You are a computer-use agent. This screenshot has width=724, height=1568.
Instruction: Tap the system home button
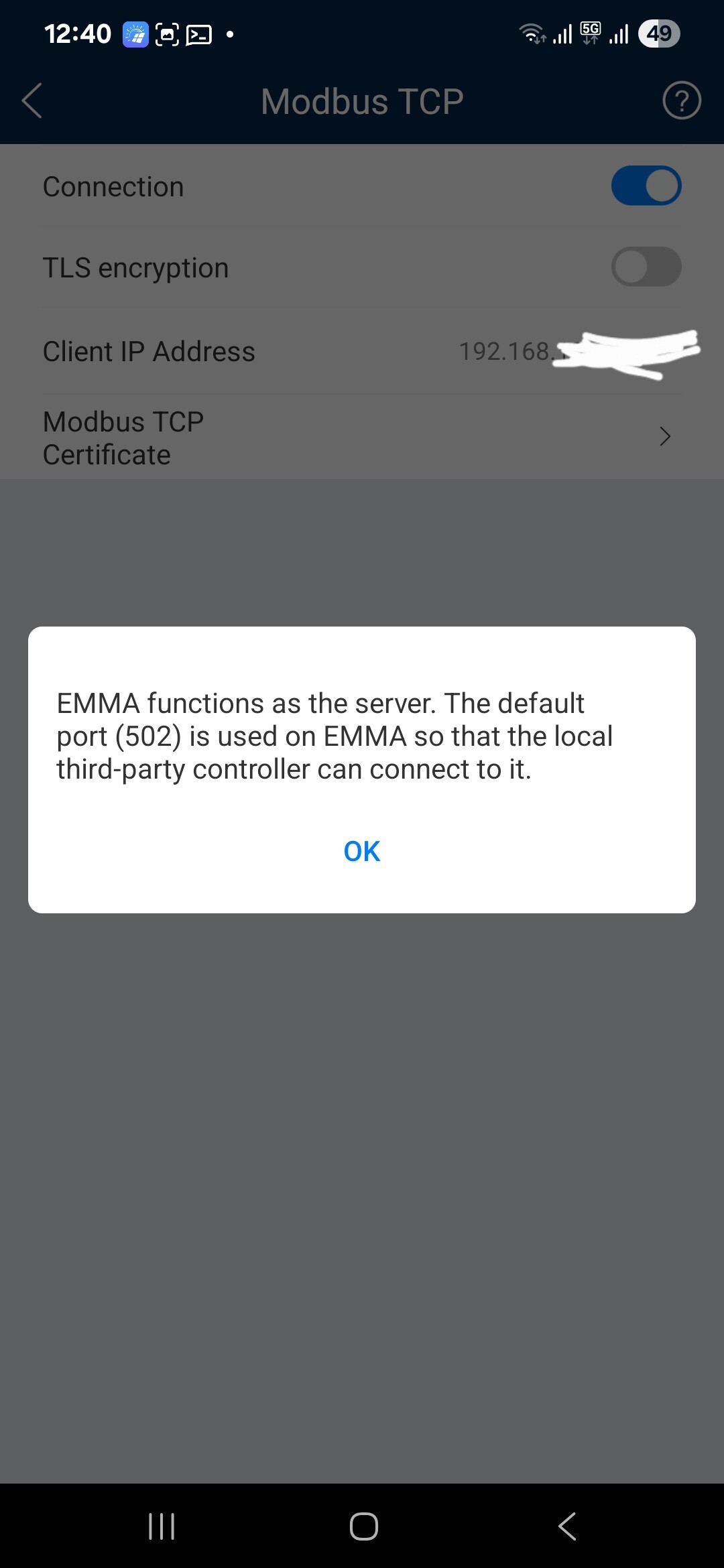click(x=363, y=1526)
